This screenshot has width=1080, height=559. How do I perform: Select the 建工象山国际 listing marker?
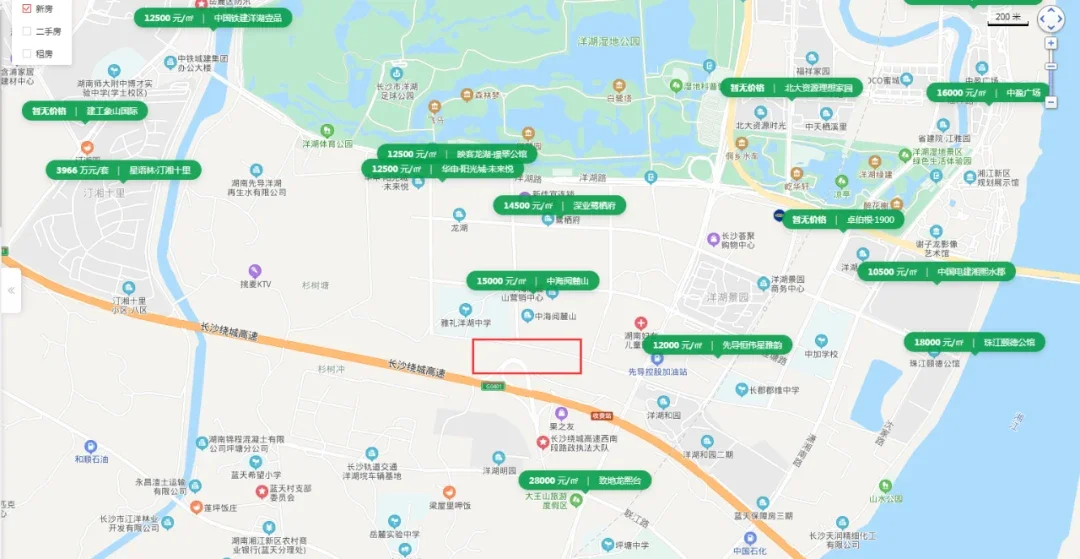click(85, 110)
